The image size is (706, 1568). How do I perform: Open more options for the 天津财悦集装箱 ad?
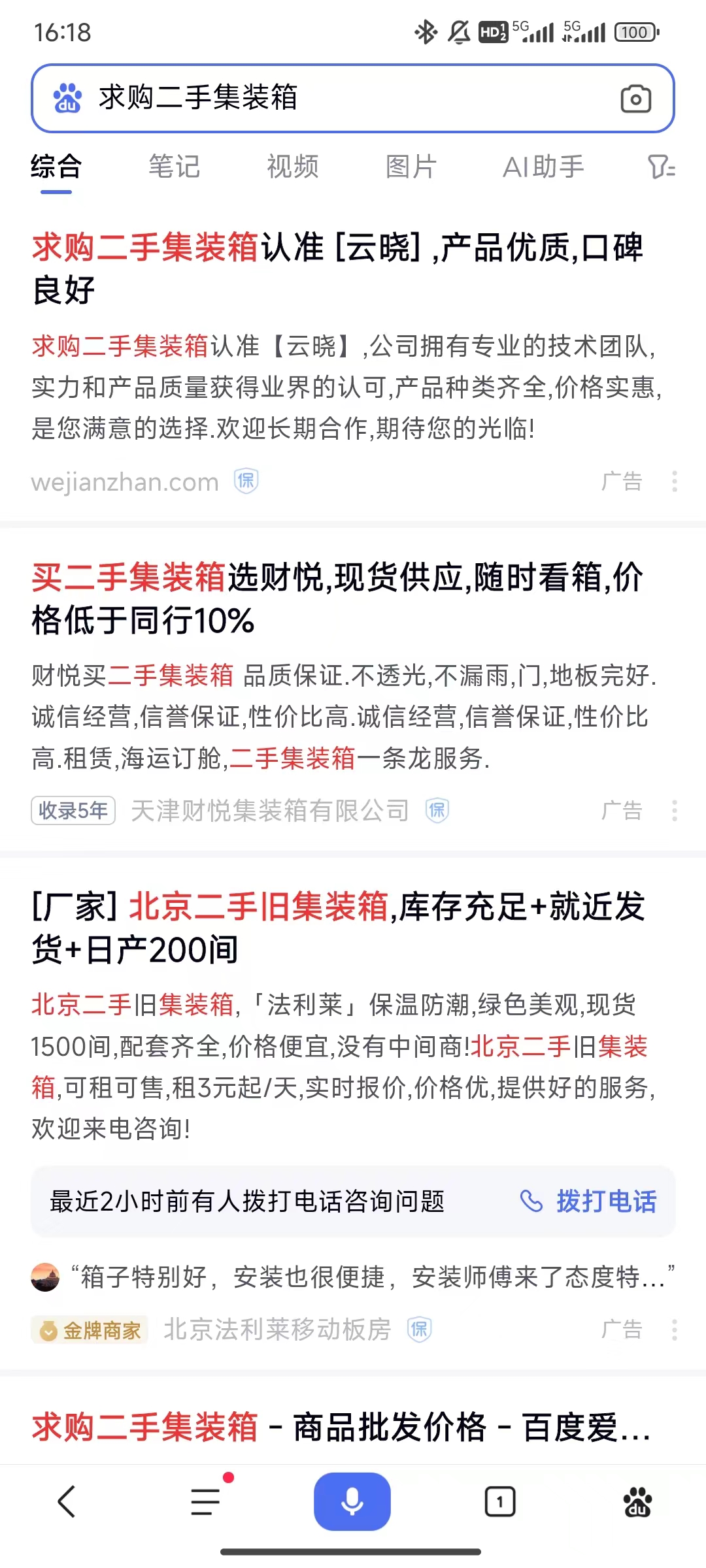(674, 811)
